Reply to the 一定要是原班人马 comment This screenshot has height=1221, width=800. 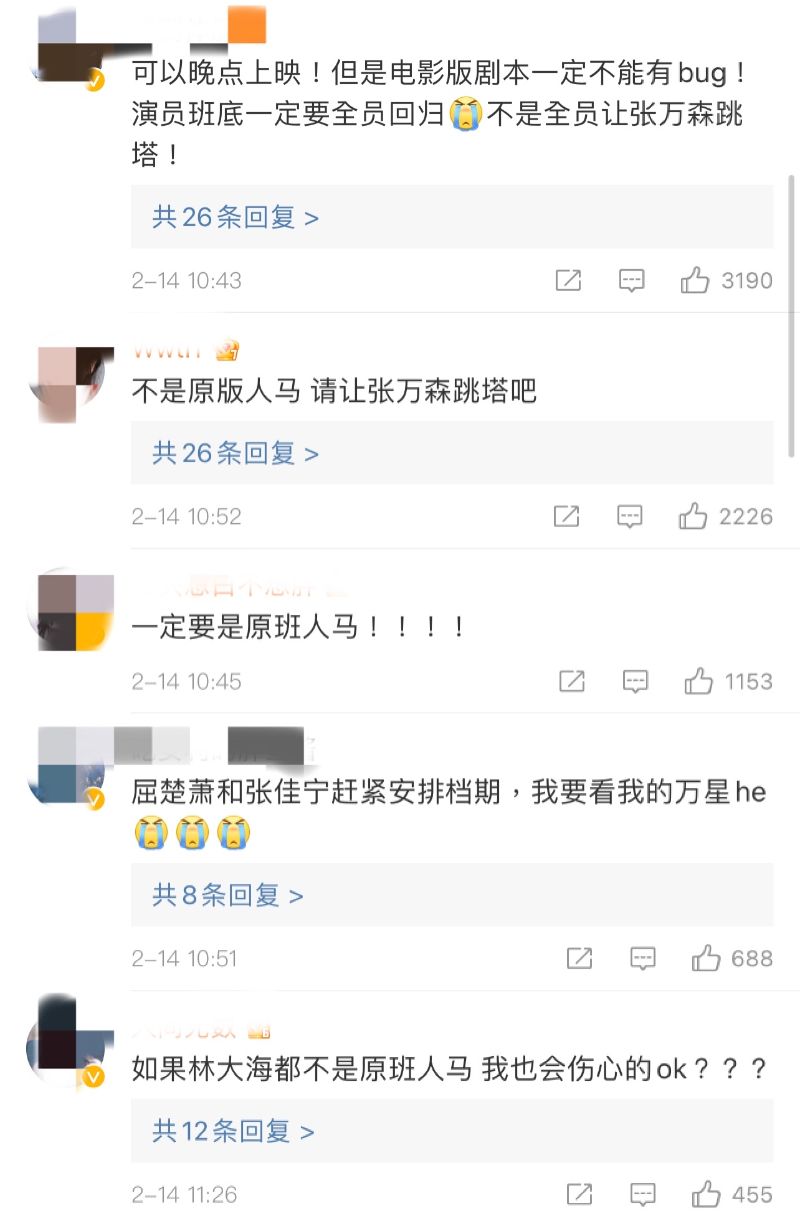pos(635,682)
